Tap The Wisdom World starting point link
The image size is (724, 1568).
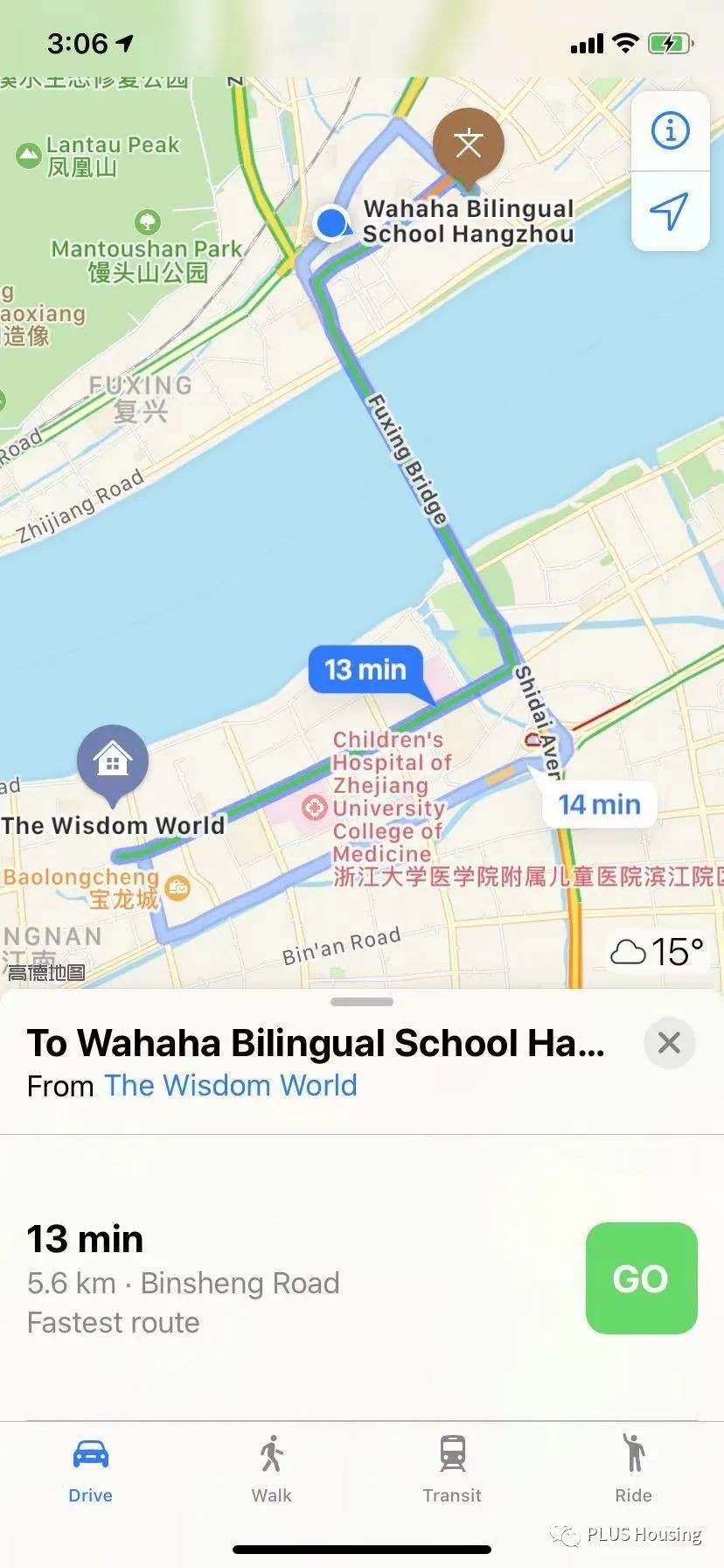click(x=230, y=1086)
